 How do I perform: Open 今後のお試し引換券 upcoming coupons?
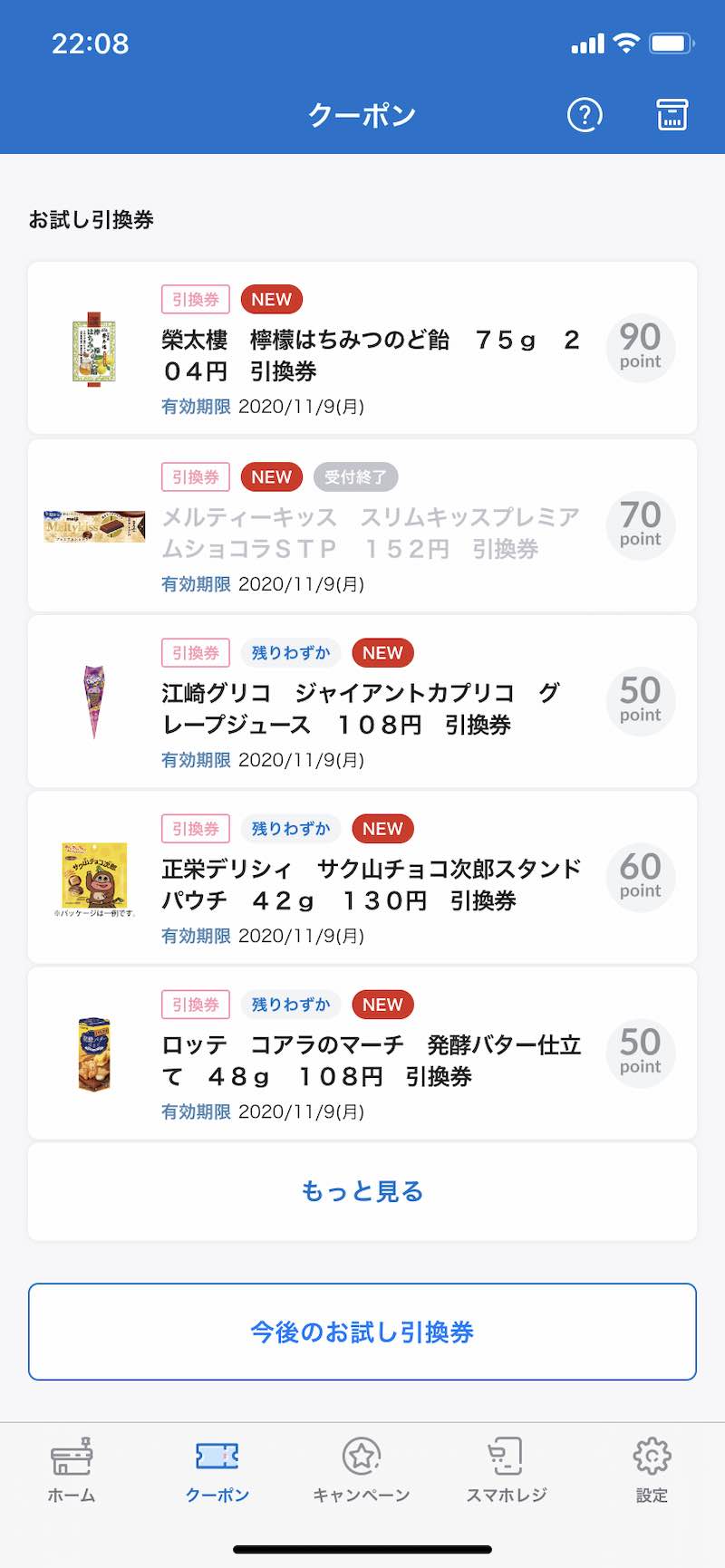(x=362, y=1332)
